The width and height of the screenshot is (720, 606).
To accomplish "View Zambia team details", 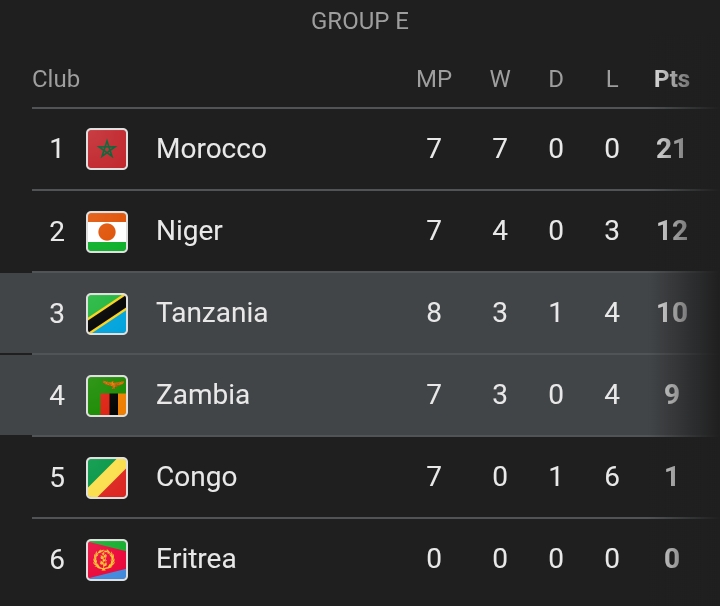I will coord(202,395).
